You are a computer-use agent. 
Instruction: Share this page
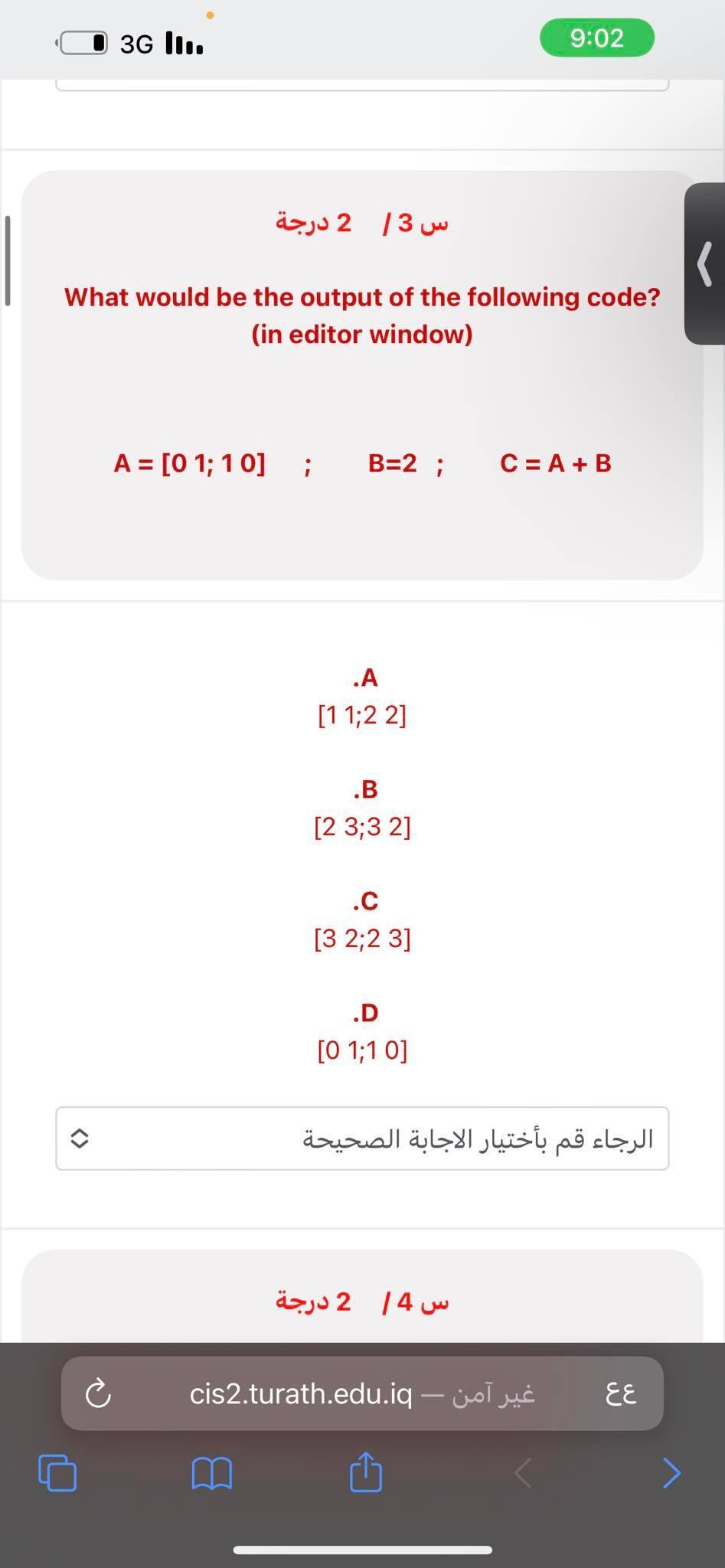click(365, 1471)
